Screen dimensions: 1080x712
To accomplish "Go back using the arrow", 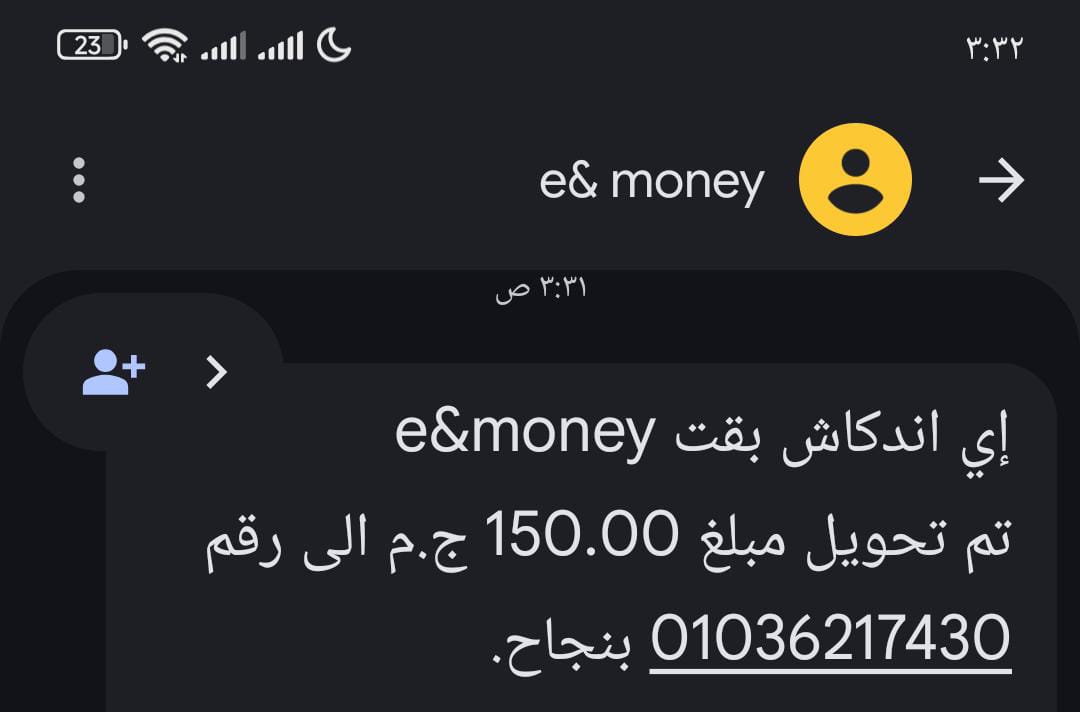I will [x=1000, y=180].
